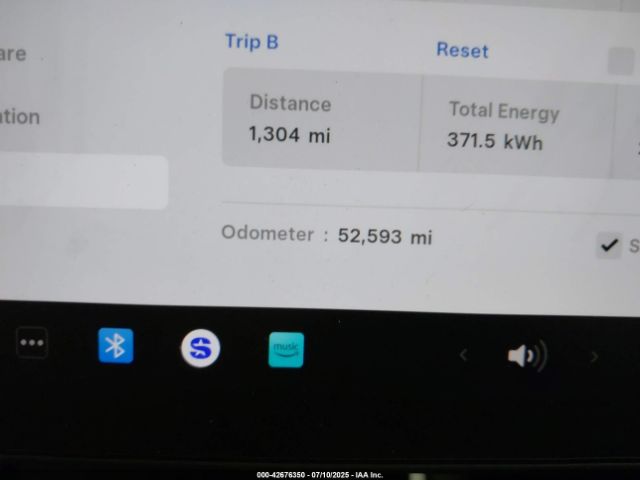Lower the volume with left chevron
The width and height of the screenshot is (640, 480).
463,355
